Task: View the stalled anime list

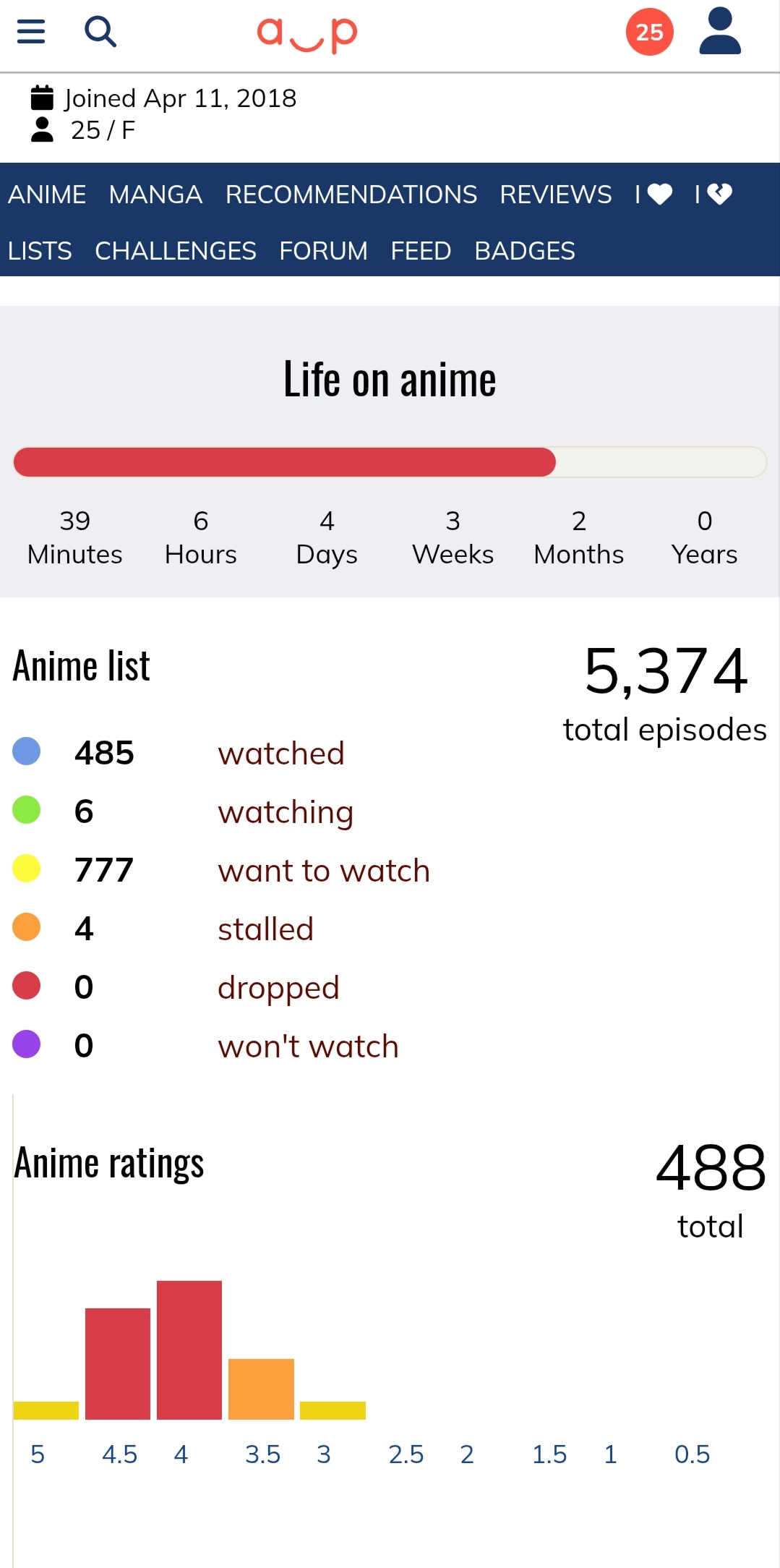Action: click(x=265, y=929)
